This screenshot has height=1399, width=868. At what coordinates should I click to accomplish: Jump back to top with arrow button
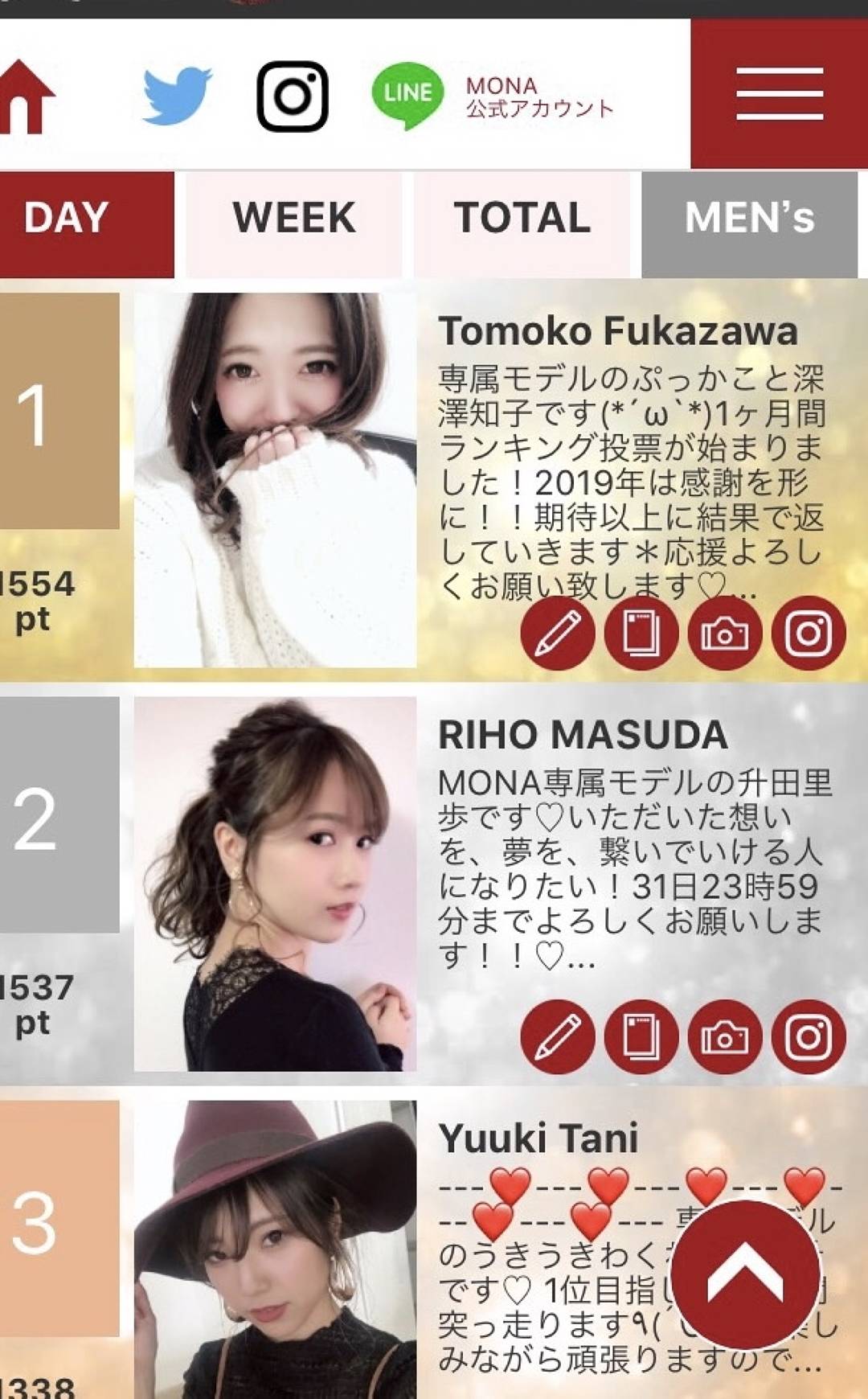[745, 1274]
